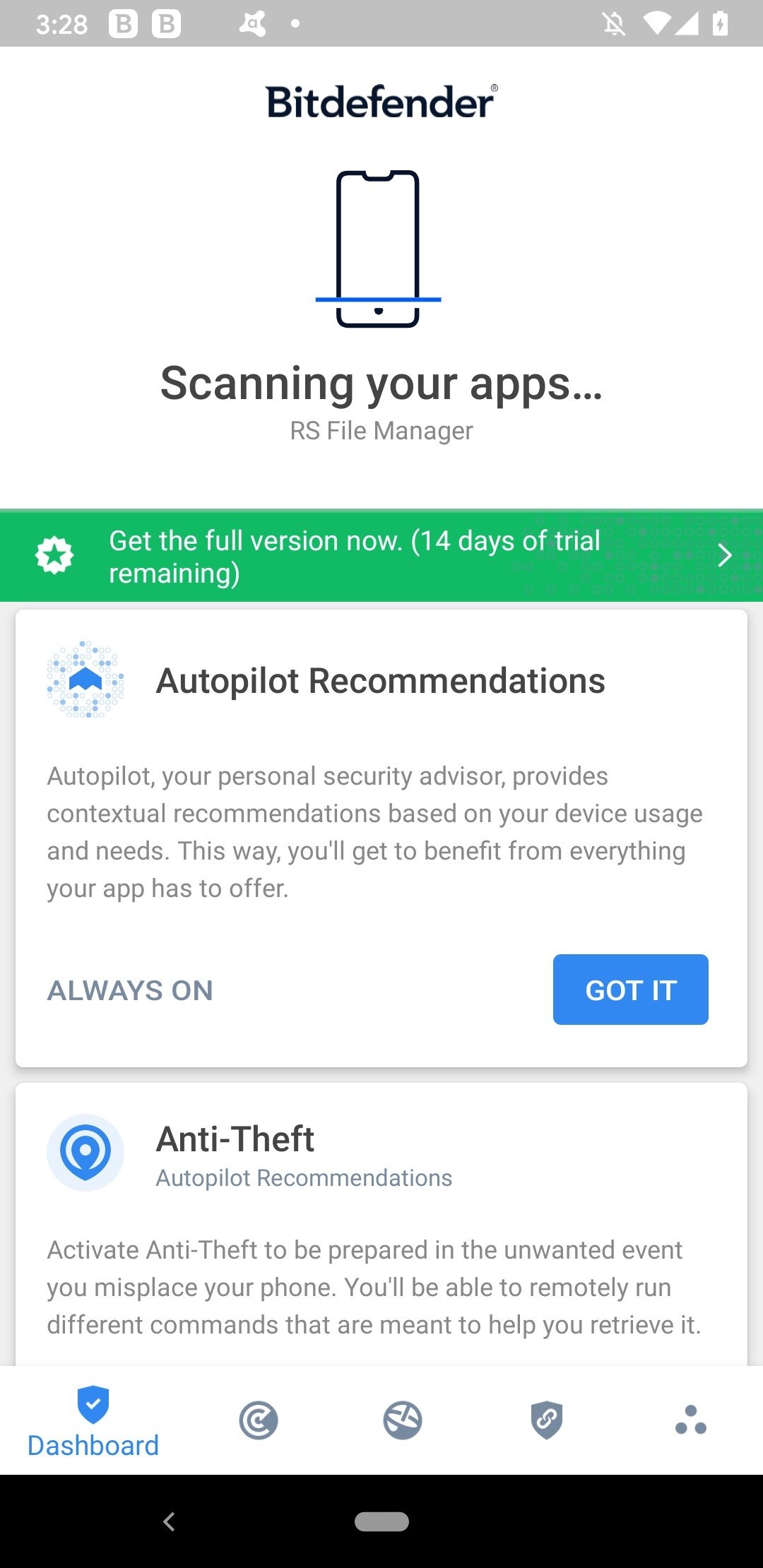Tap the system home pill
Image resolution: width=763 pixels, height=1568 pixels.
click(x=381, y=1521)
